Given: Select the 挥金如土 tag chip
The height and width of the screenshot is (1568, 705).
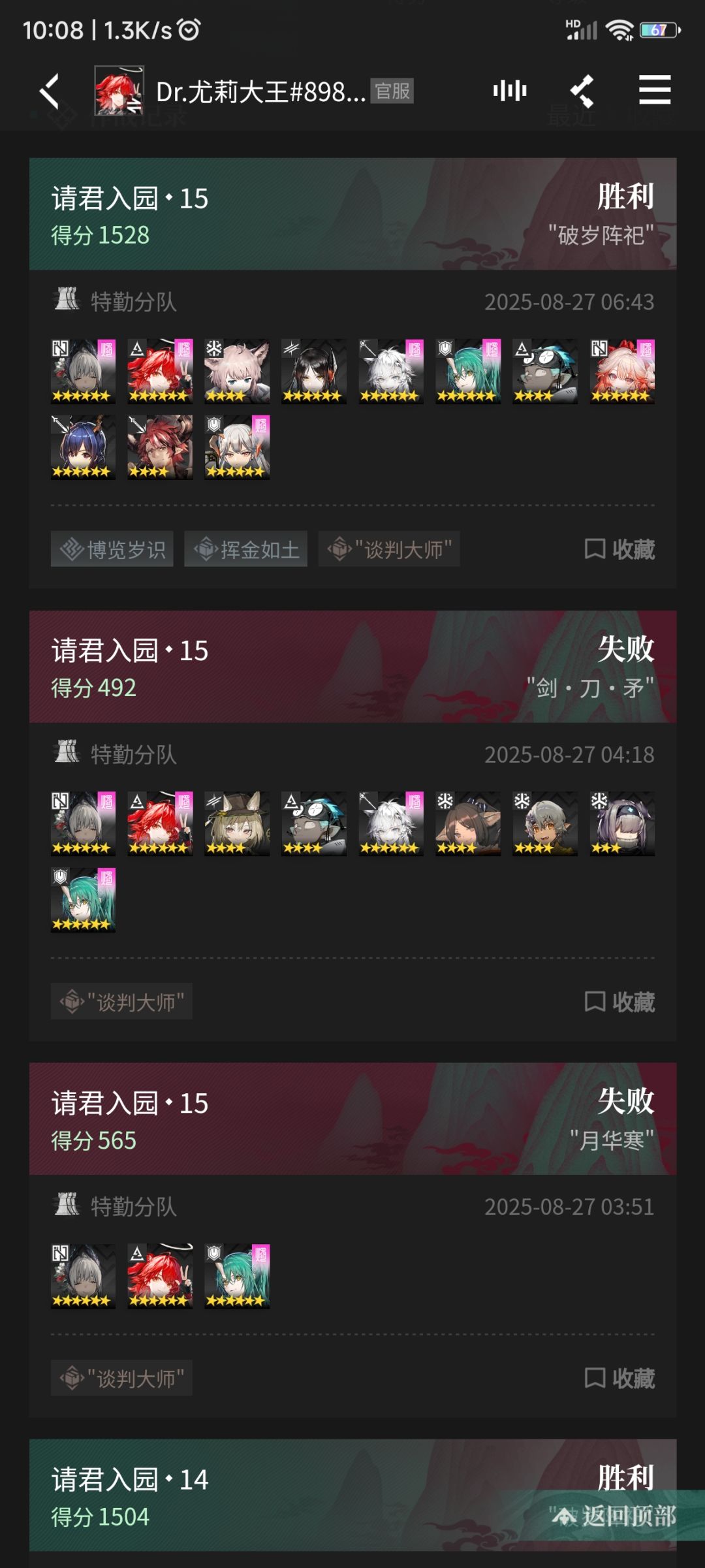Looking at the screenshot, I should [x=246, y=549].
